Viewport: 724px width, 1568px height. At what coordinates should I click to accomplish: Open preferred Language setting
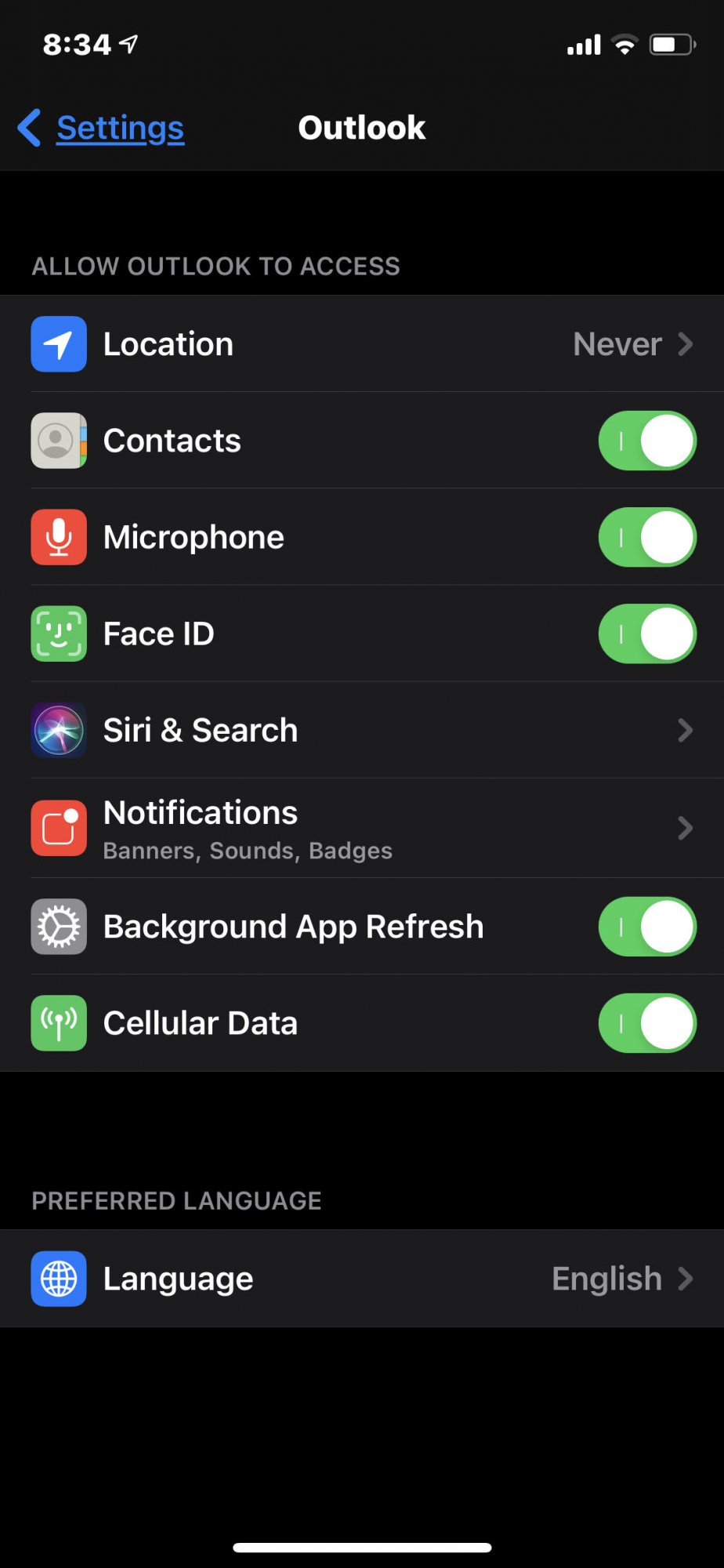pos(362,1279)
